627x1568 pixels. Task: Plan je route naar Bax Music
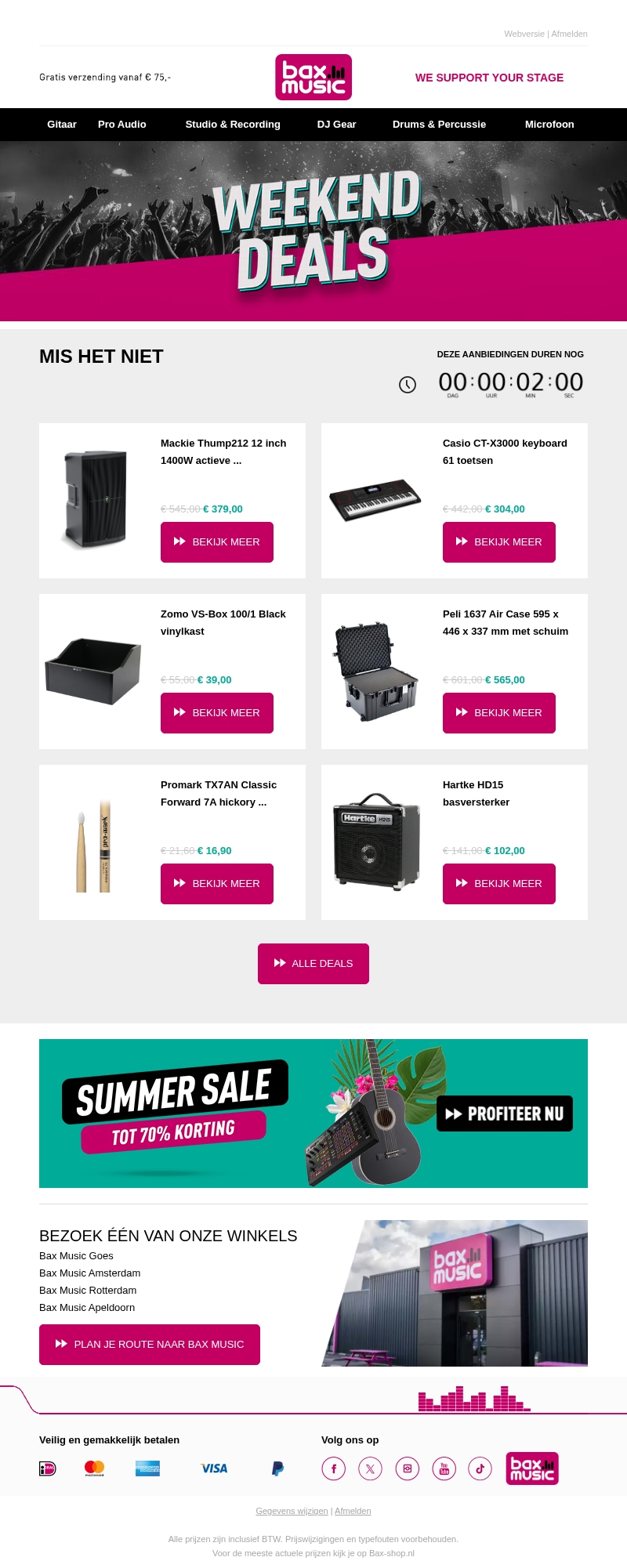point(150,1345)
